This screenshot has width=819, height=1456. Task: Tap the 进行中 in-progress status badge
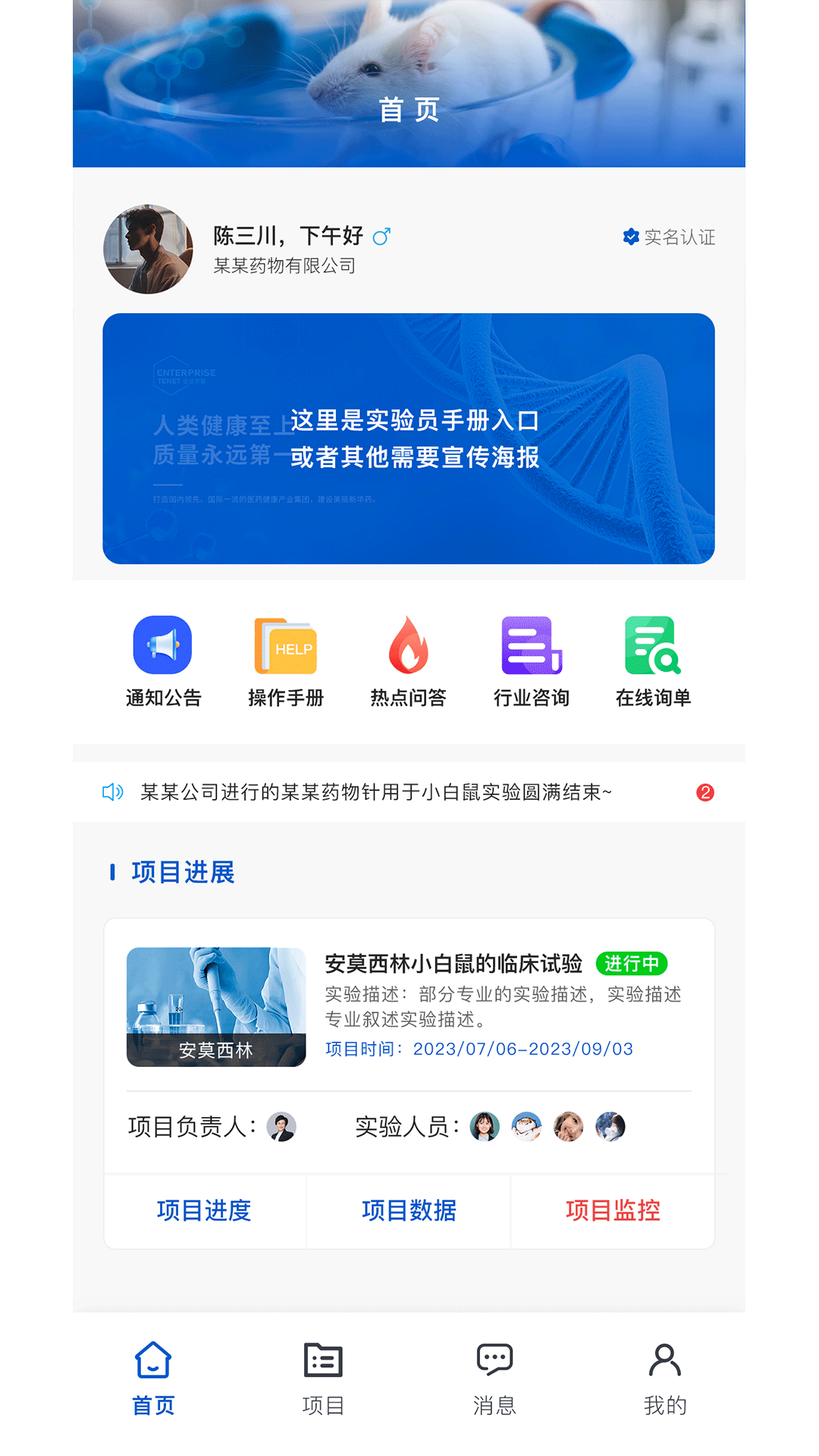(x=632, y=964)
